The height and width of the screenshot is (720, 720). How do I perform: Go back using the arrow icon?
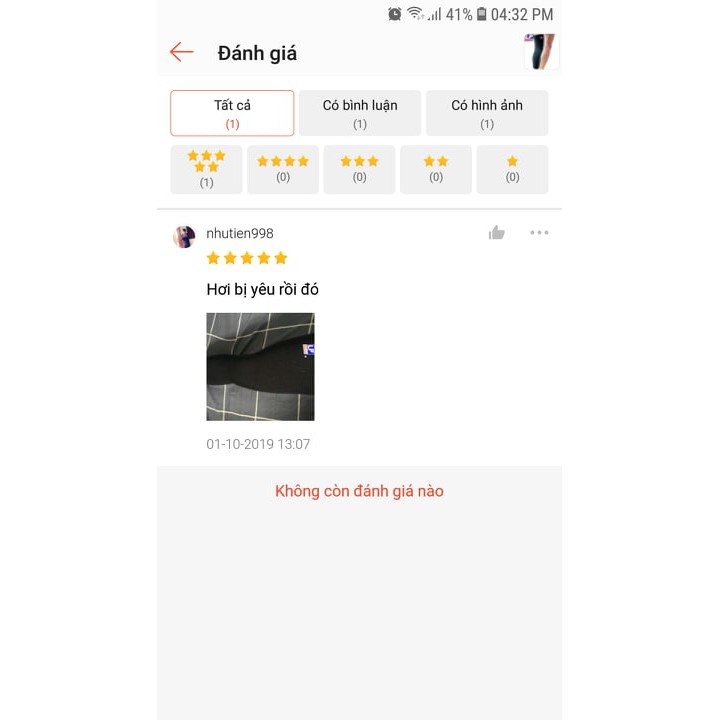click(x=181, y=52)
